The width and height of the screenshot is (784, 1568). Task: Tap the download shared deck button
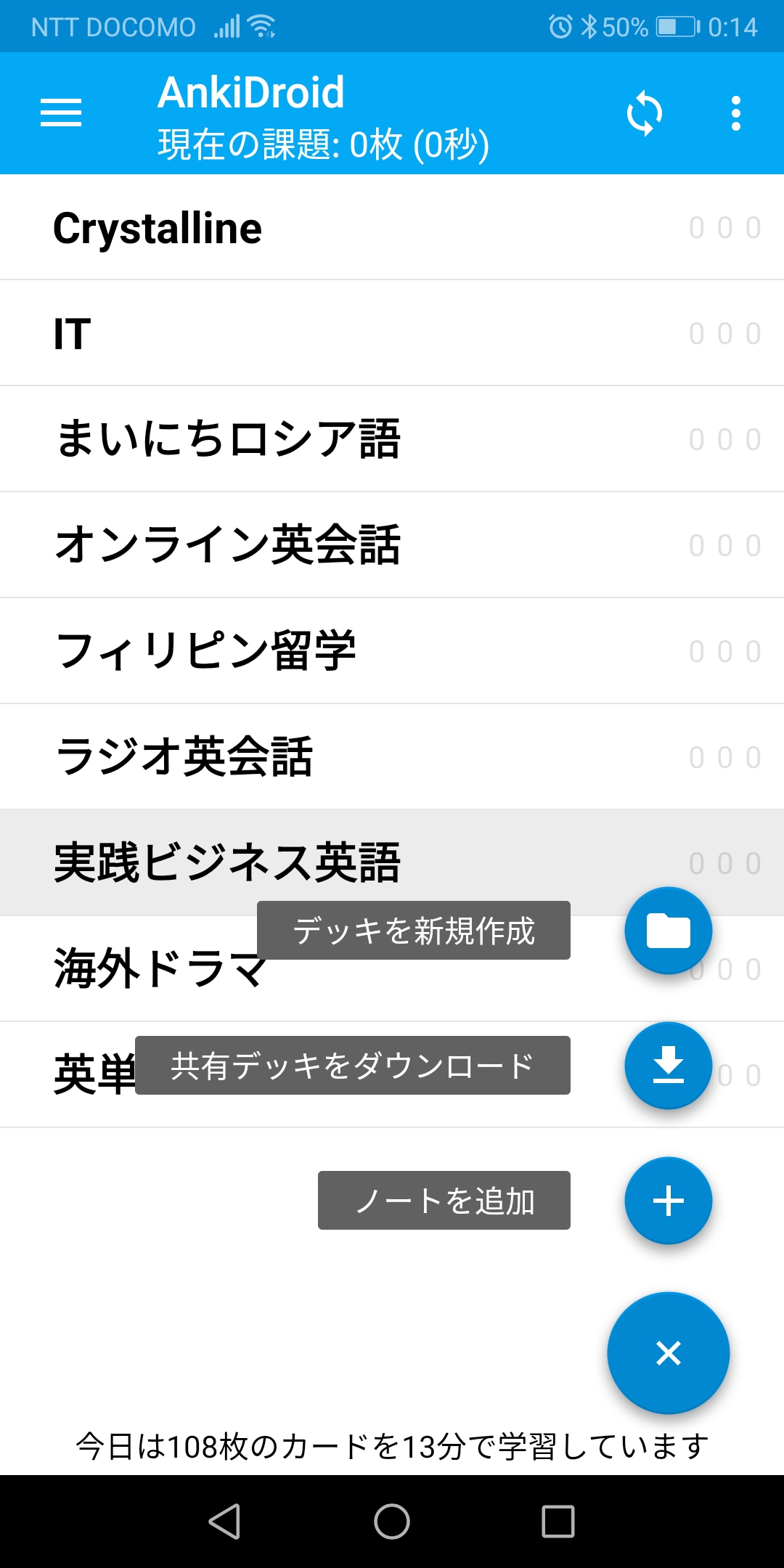[x=668, y=1066]
